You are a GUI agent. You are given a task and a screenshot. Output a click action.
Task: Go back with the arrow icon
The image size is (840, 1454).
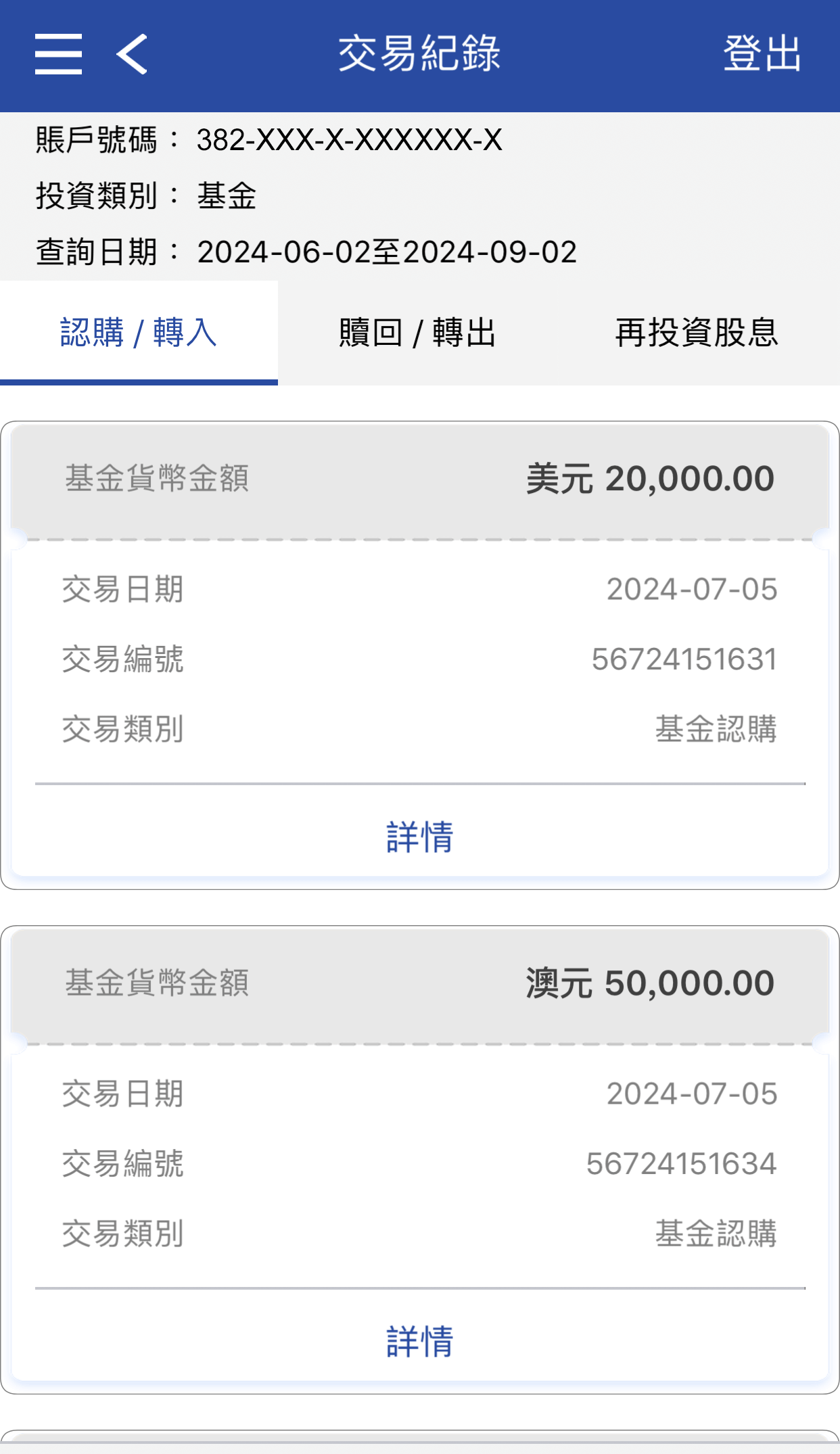click(x=133, y=54)
